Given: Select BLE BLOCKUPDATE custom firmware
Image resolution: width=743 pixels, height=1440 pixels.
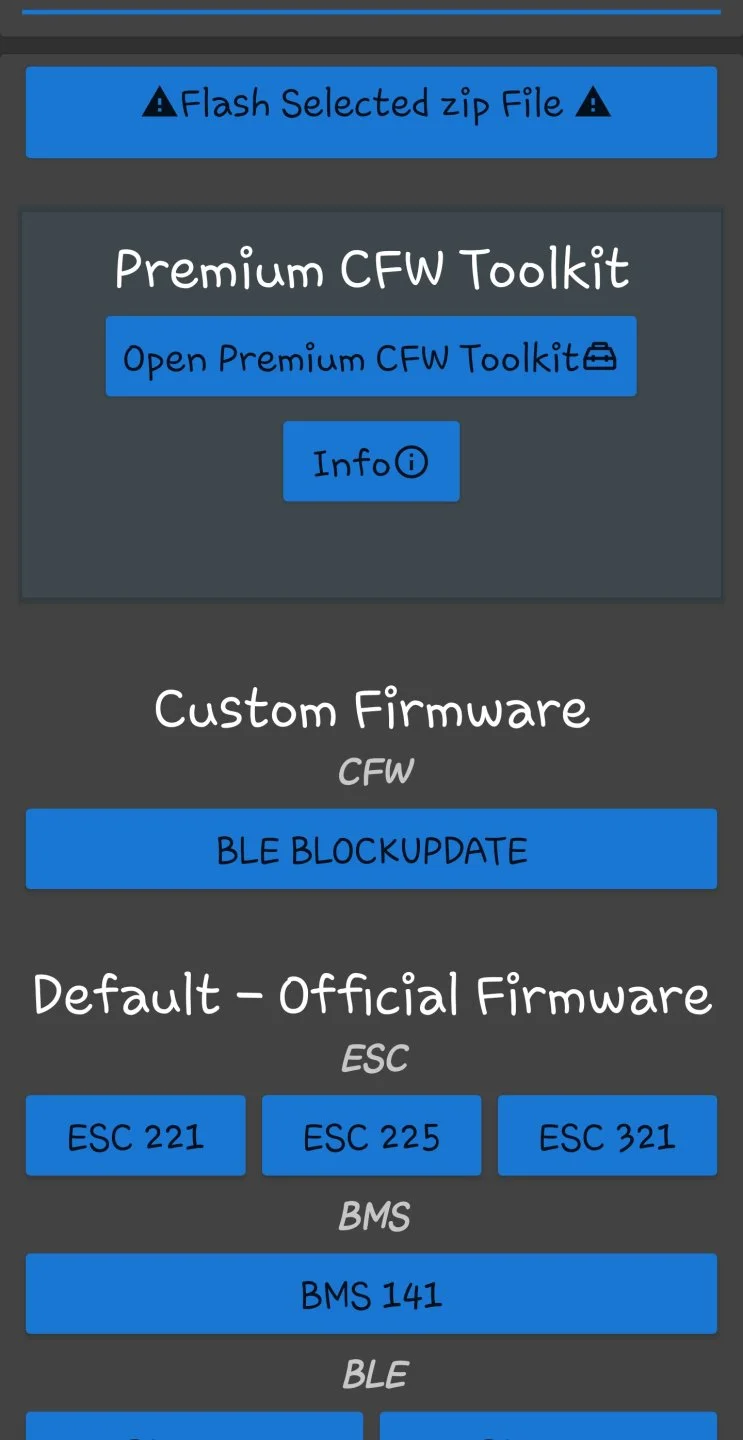Looking at the screenshot, I should (371, 849).
